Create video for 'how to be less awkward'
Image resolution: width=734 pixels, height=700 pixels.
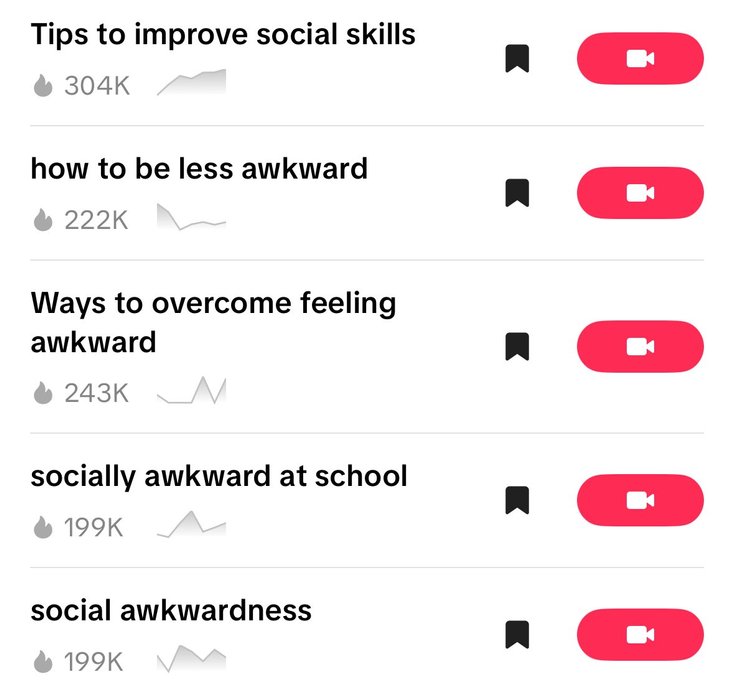(640, 193)
